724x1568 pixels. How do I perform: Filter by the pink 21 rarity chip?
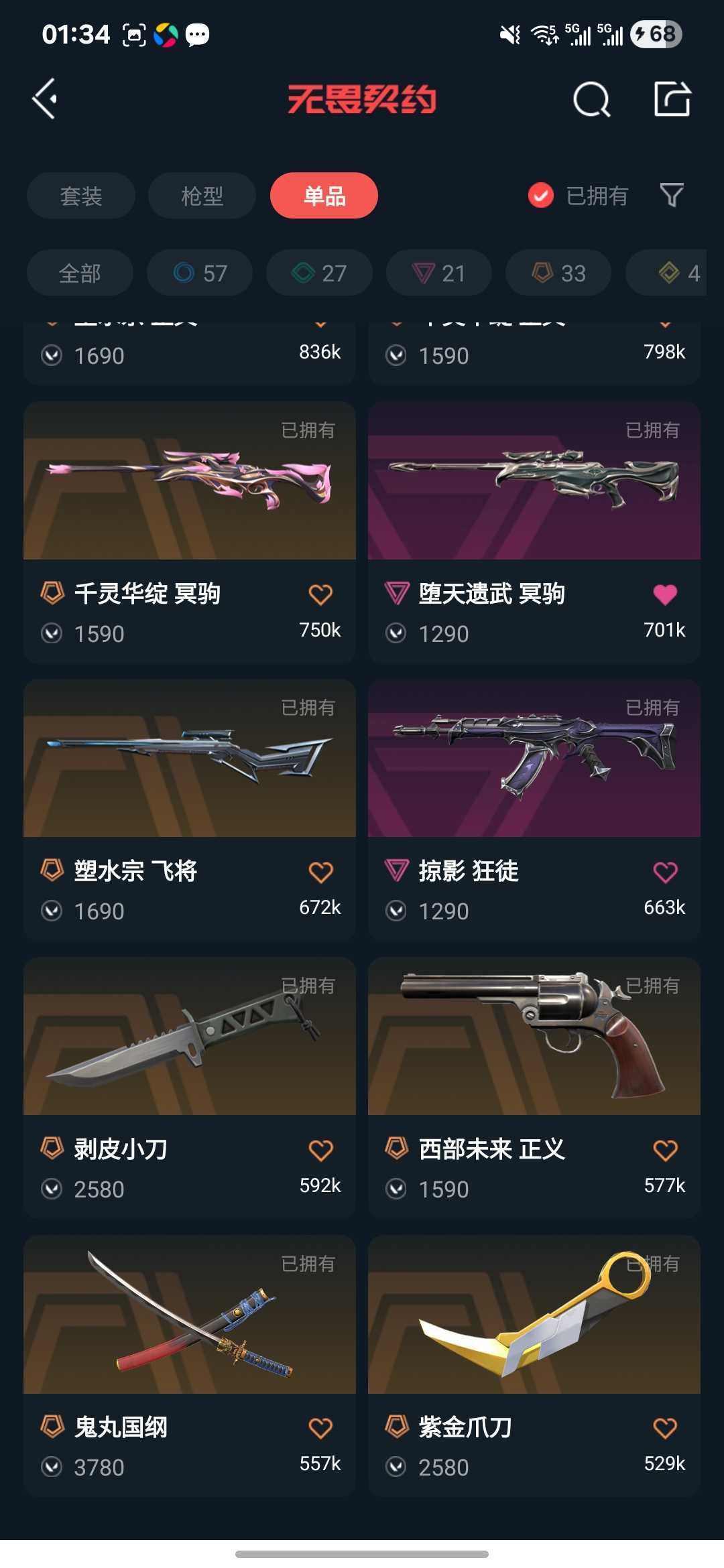(439, 273)
